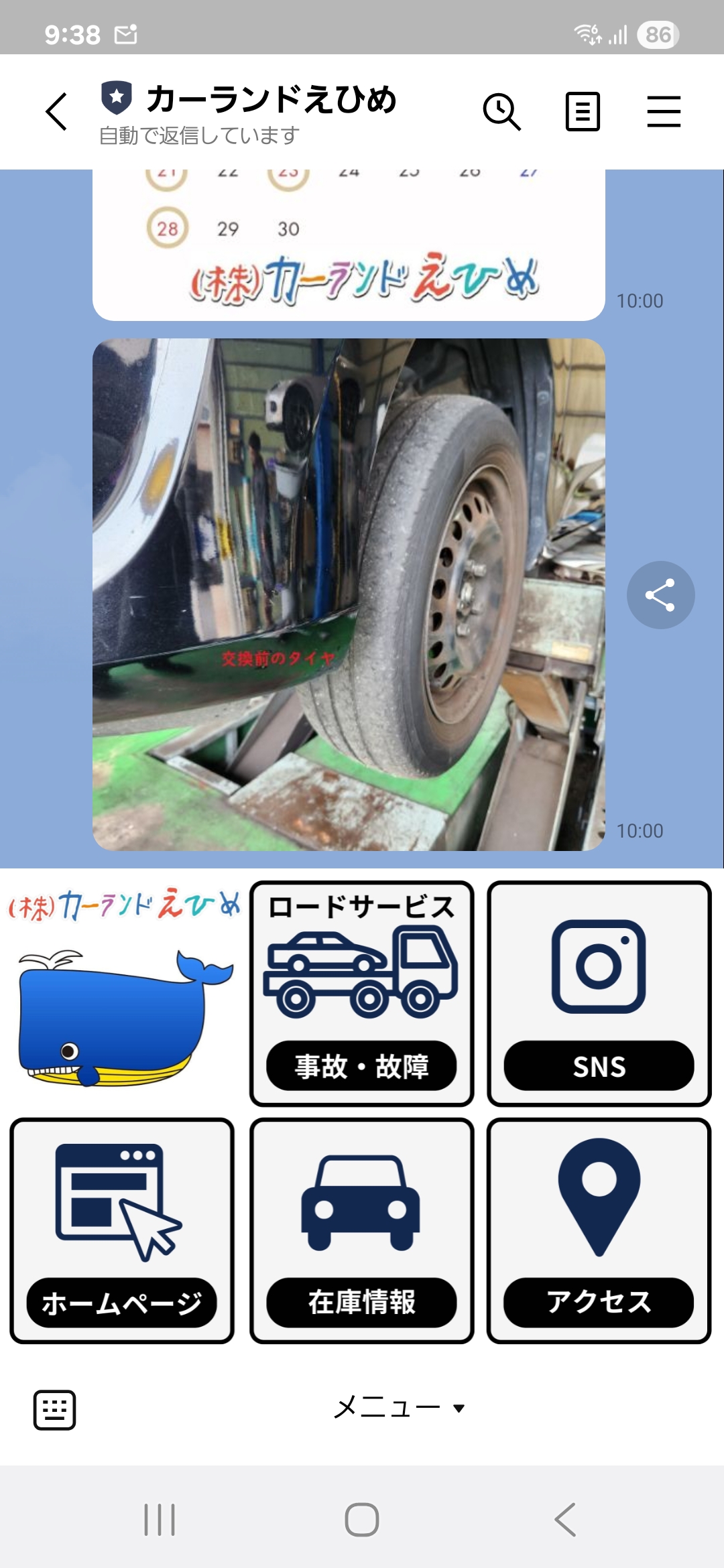Open the recent apps view

coord(160,1519)
